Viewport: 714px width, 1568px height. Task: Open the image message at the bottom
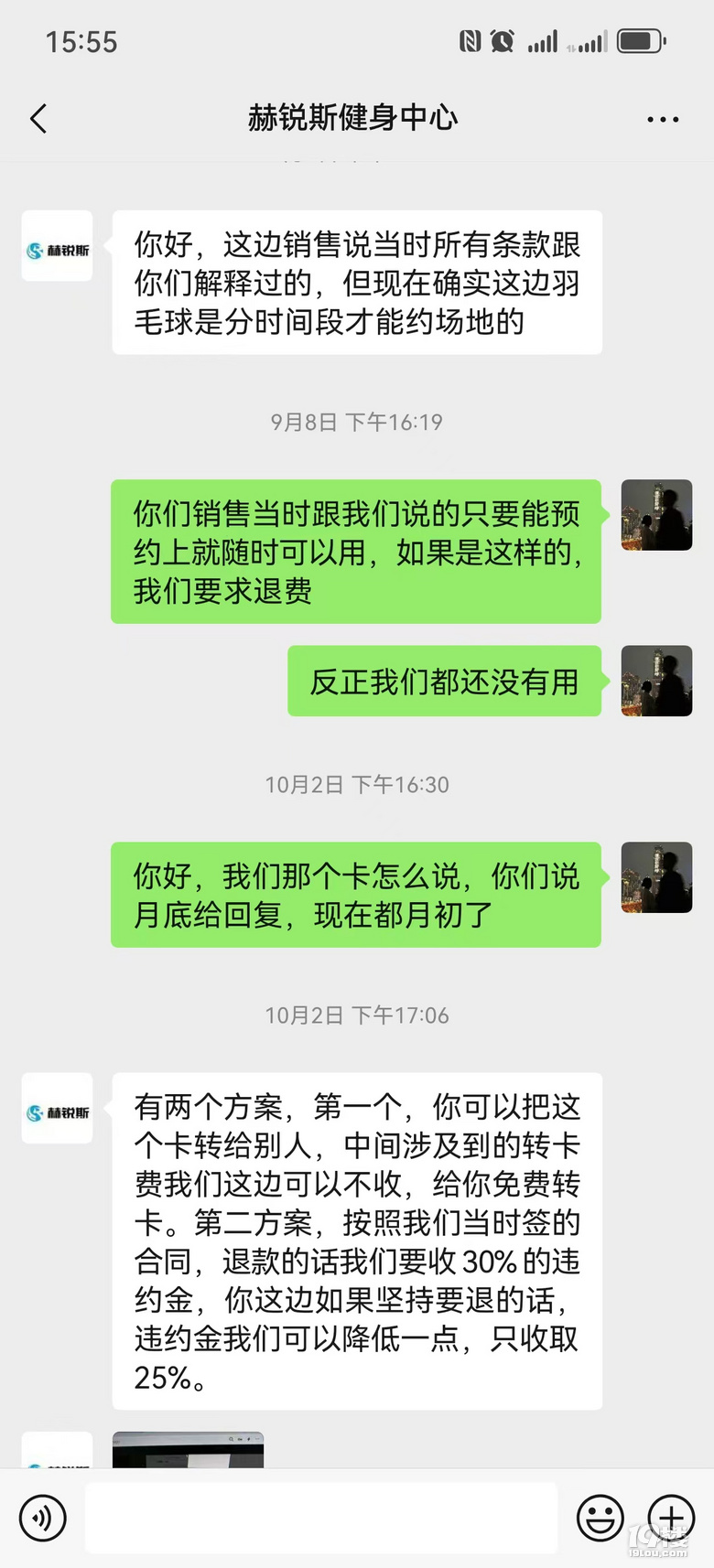tap(188, 1450)
